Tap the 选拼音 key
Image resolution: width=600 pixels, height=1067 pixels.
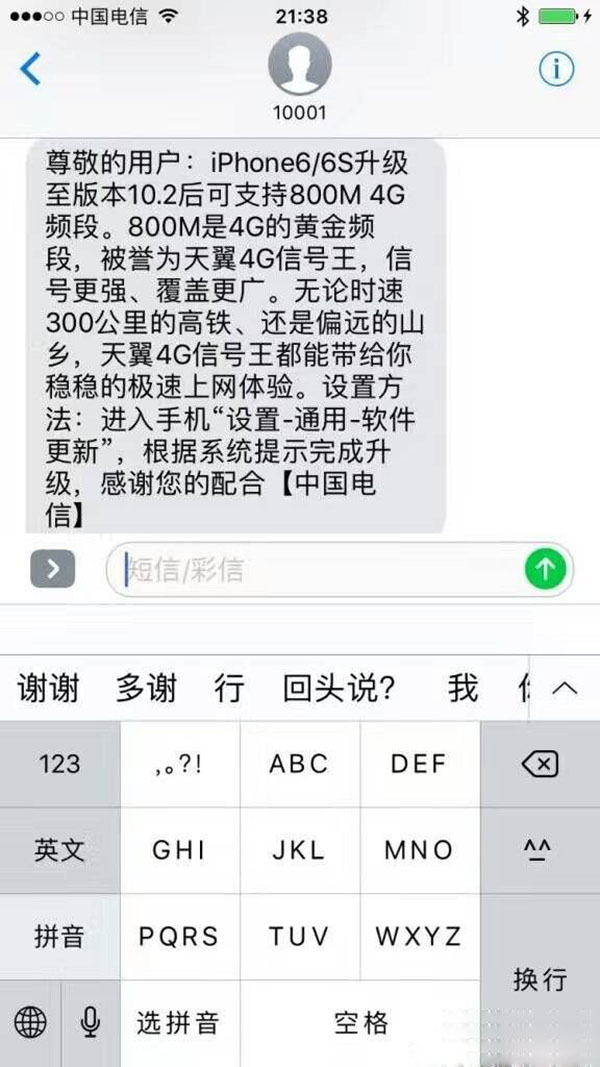point(179,1022)
